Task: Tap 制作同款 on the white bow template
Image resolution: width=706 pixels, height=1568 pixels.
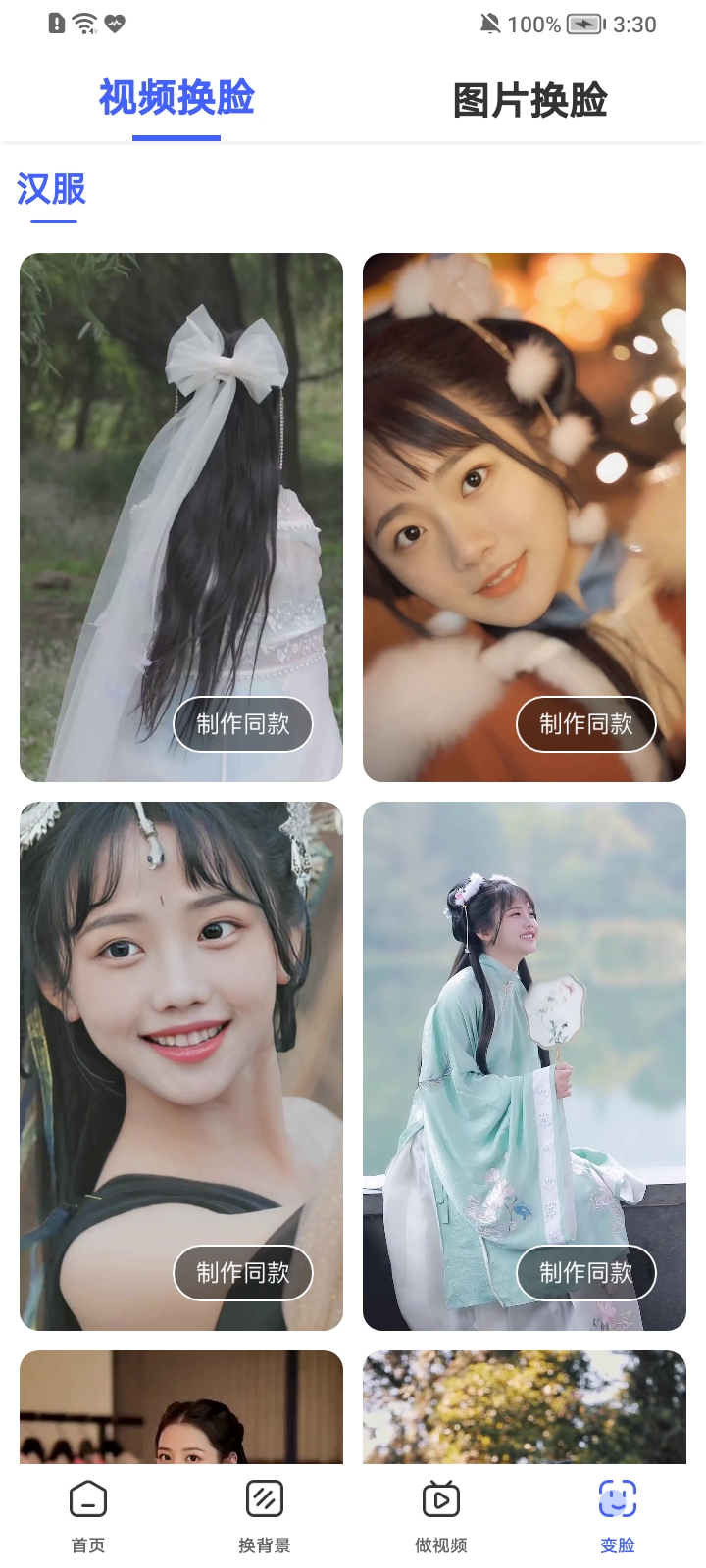Action: pos(242,724)
